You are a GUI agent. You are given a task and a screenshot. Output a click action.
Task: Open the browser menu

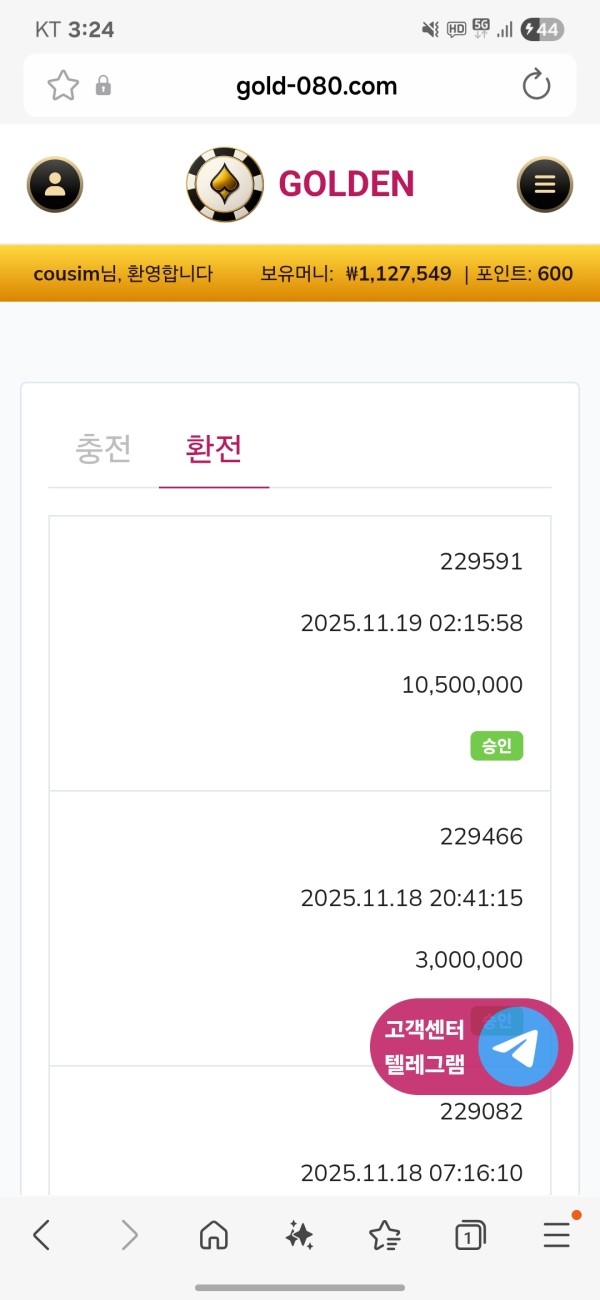(556, 1236)
